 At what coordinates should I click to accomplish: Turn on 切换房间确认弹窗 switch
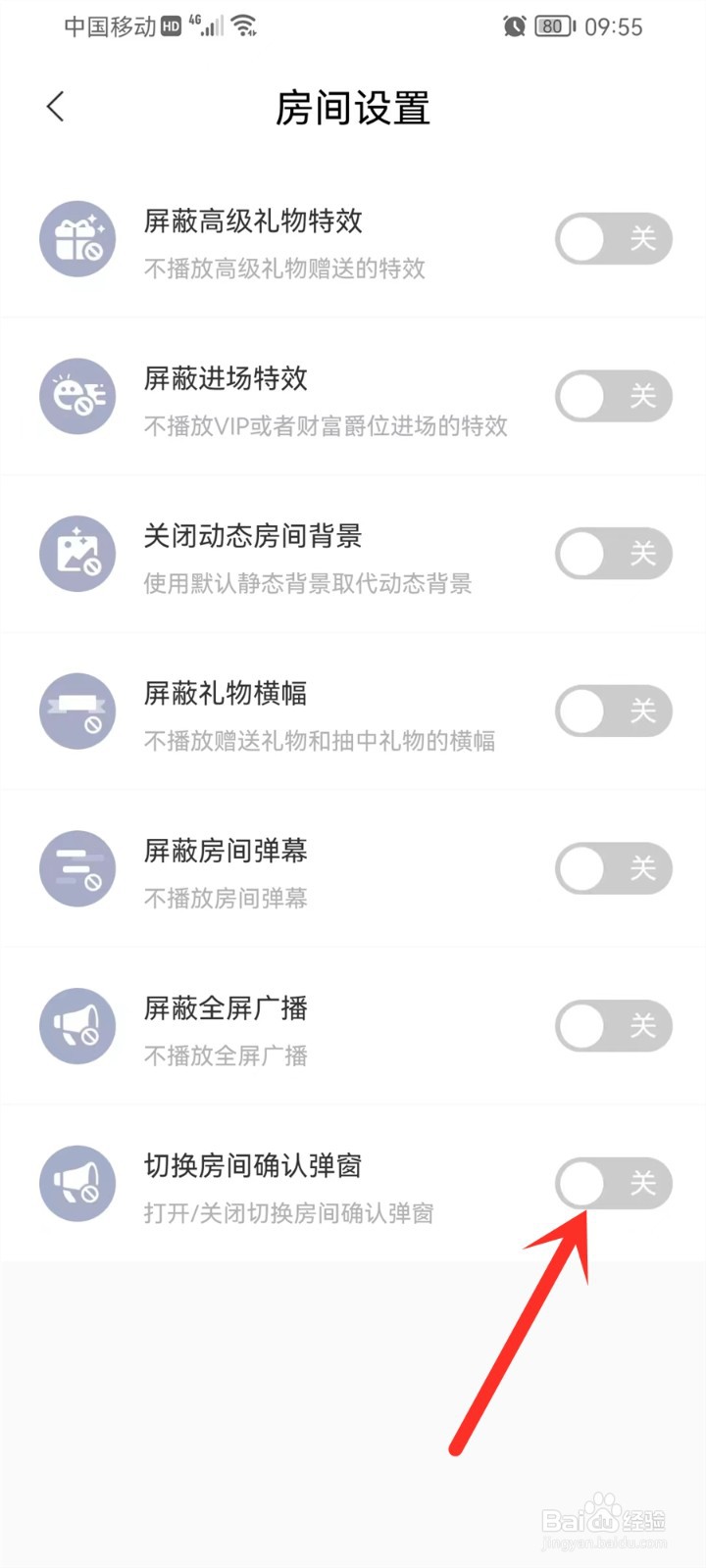click(614, 1183)
